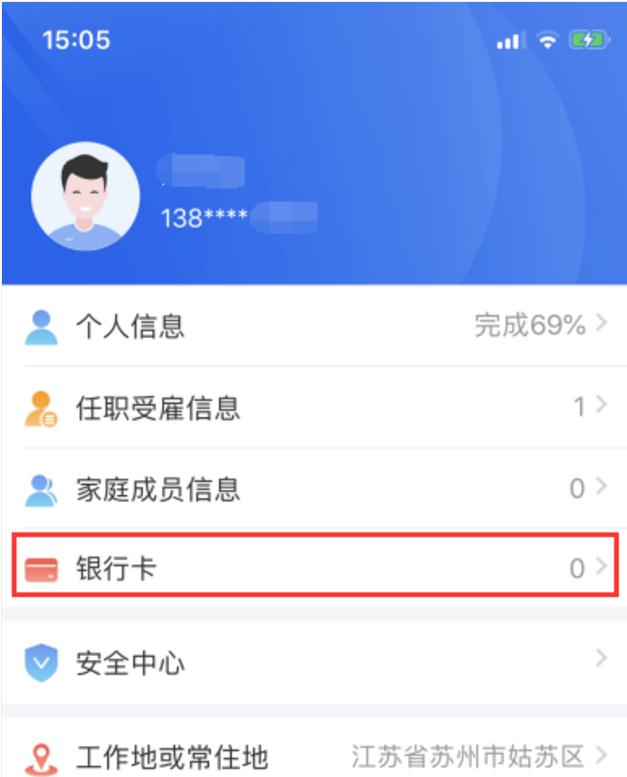Open the 银行卡 row
This screenshot has width=627, height=777.
(313, 568)
